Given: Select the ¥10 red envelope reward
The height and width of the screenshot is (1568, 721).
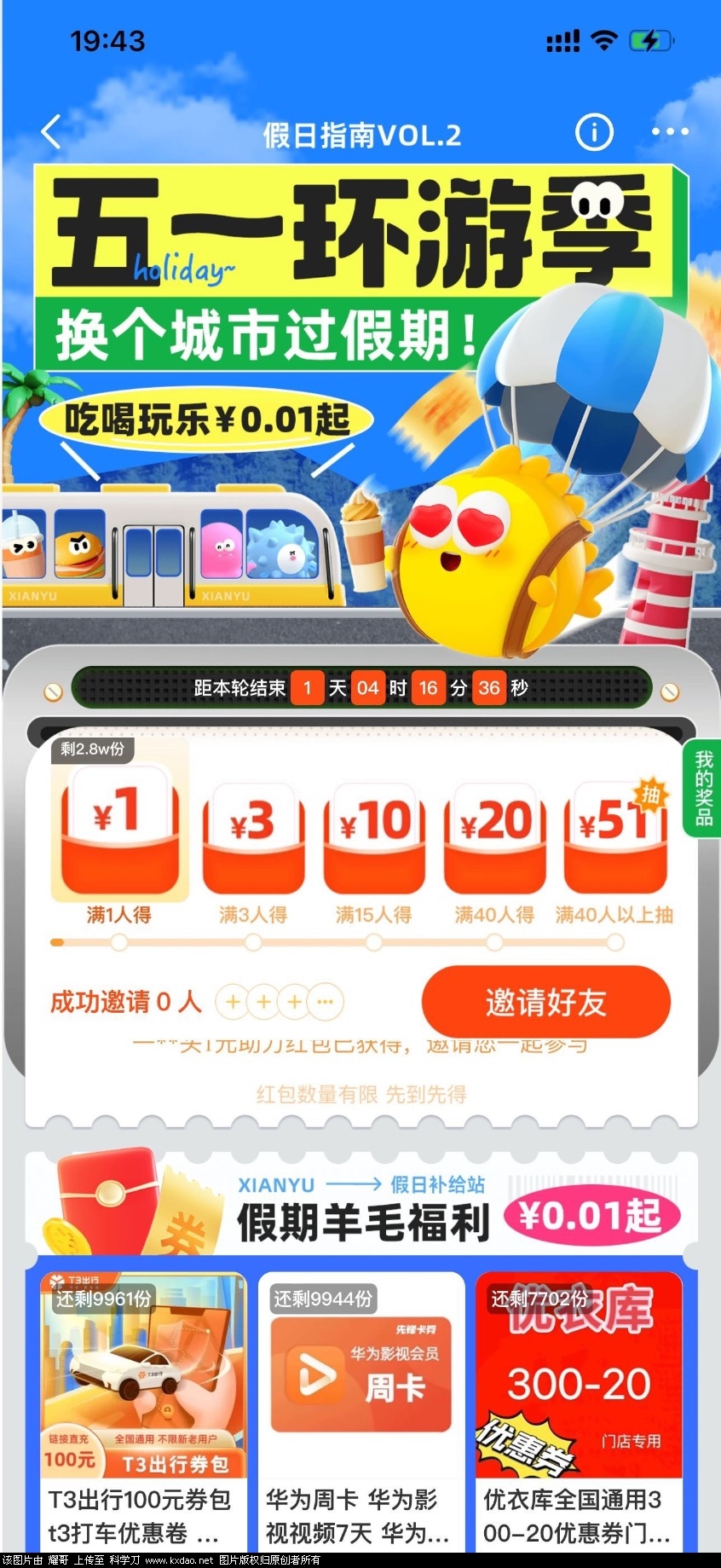Looking at the screenshot, I should tap(374, 837).
